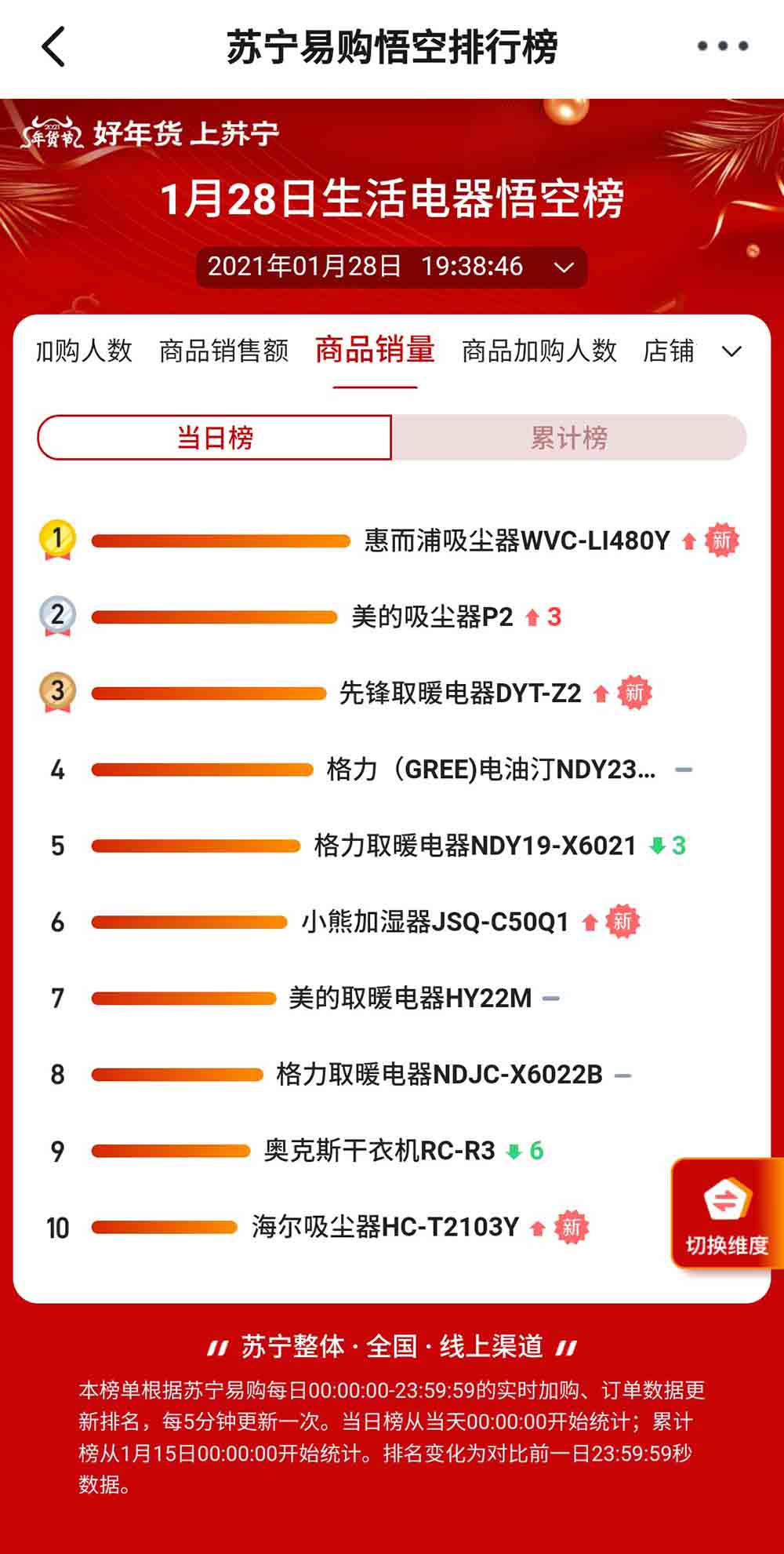Open 惠而浦吸尘器WVC-LI480Y ranking item
This screenshot has width=784, height=1554.
[517, 540]
